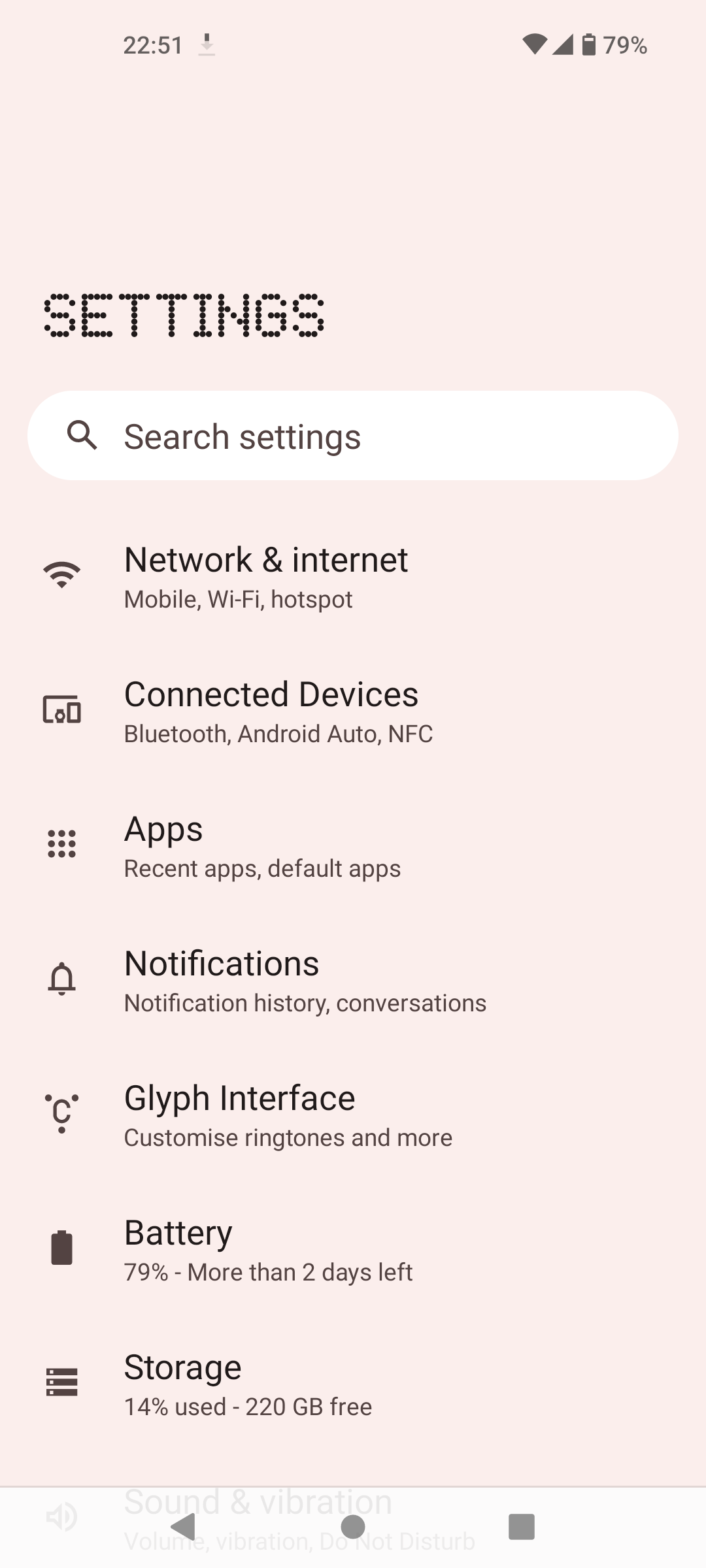
Task: Tap the Search settings field
Action: point(353,436)
